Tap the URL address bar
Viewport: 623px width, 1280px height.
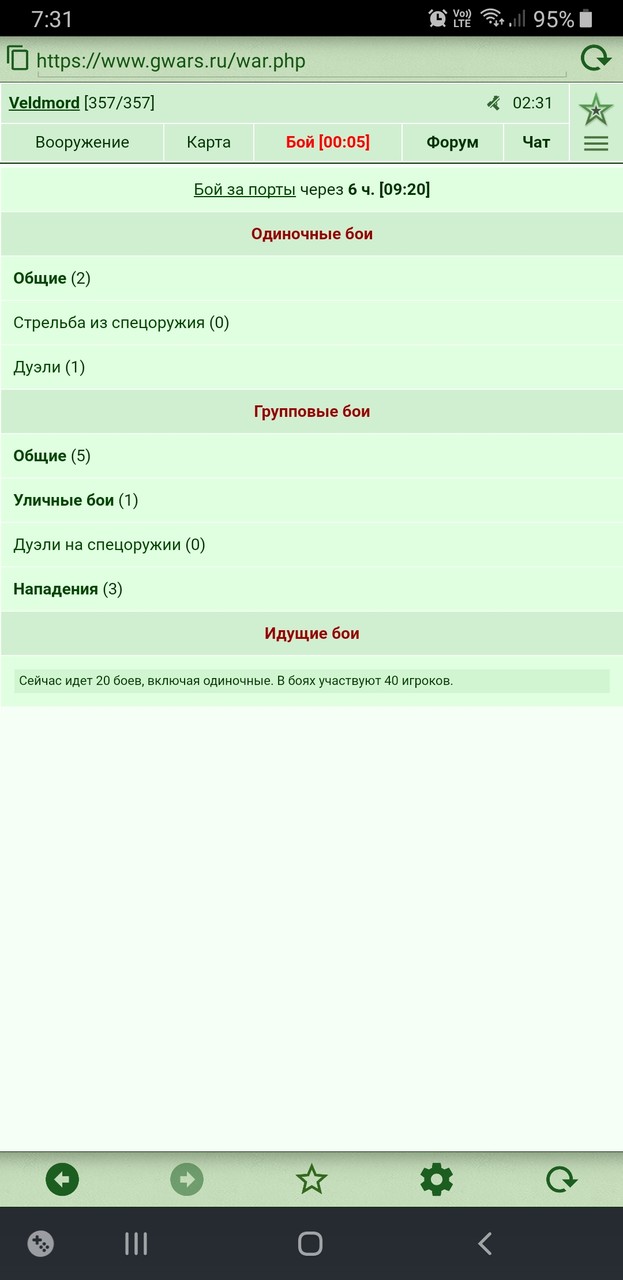click(x=300, y=60)
